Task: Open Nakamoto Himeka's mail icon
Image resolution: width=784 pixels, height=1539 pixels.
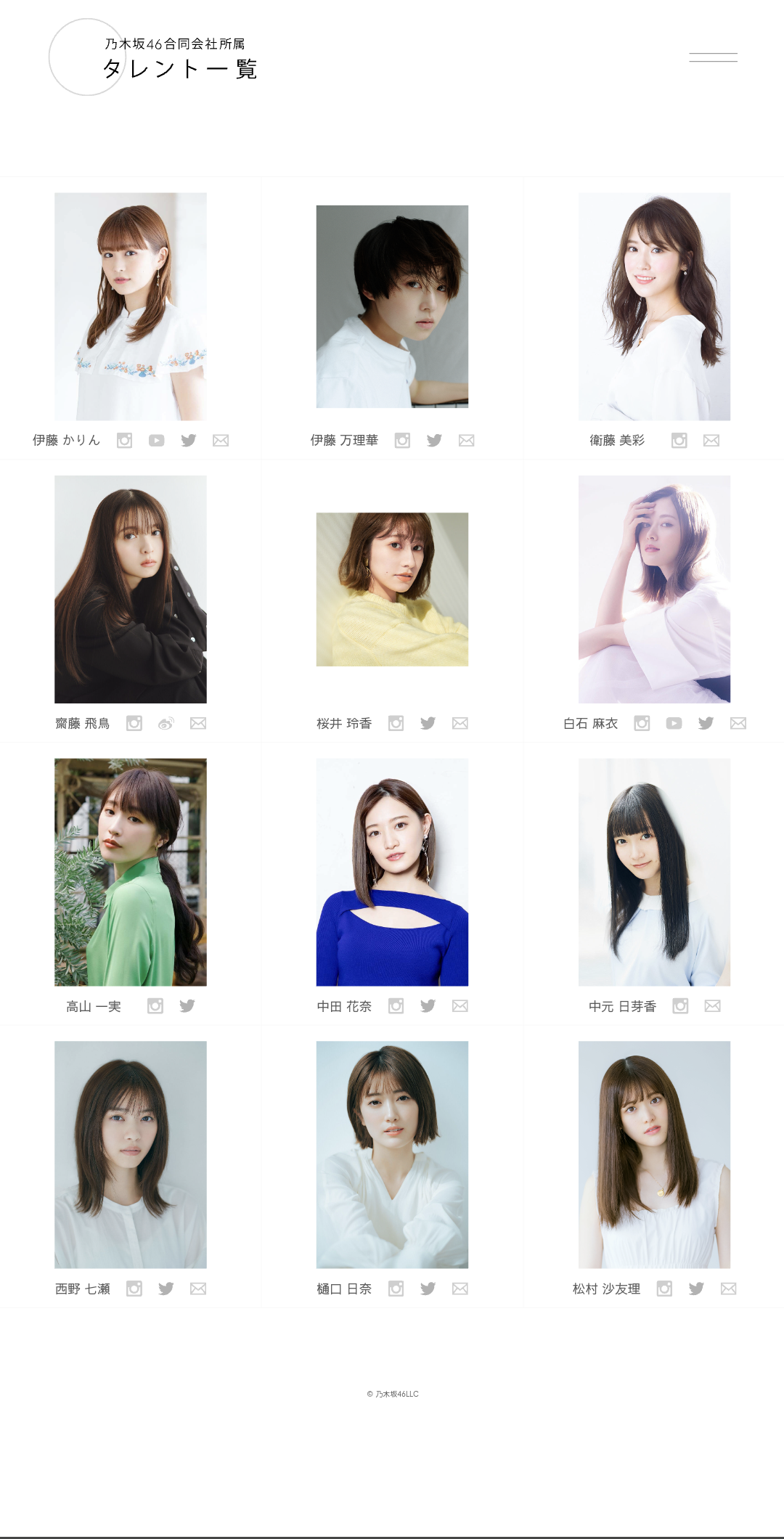Action: [x=711, y=1006]
